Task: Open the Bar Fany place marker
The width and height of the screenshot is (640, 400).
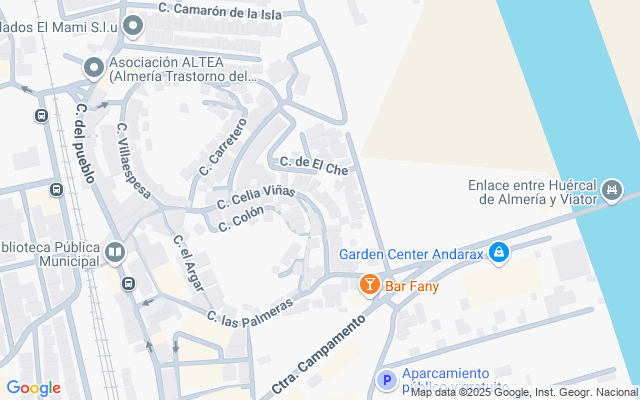Action: click(x=369, y=286)
